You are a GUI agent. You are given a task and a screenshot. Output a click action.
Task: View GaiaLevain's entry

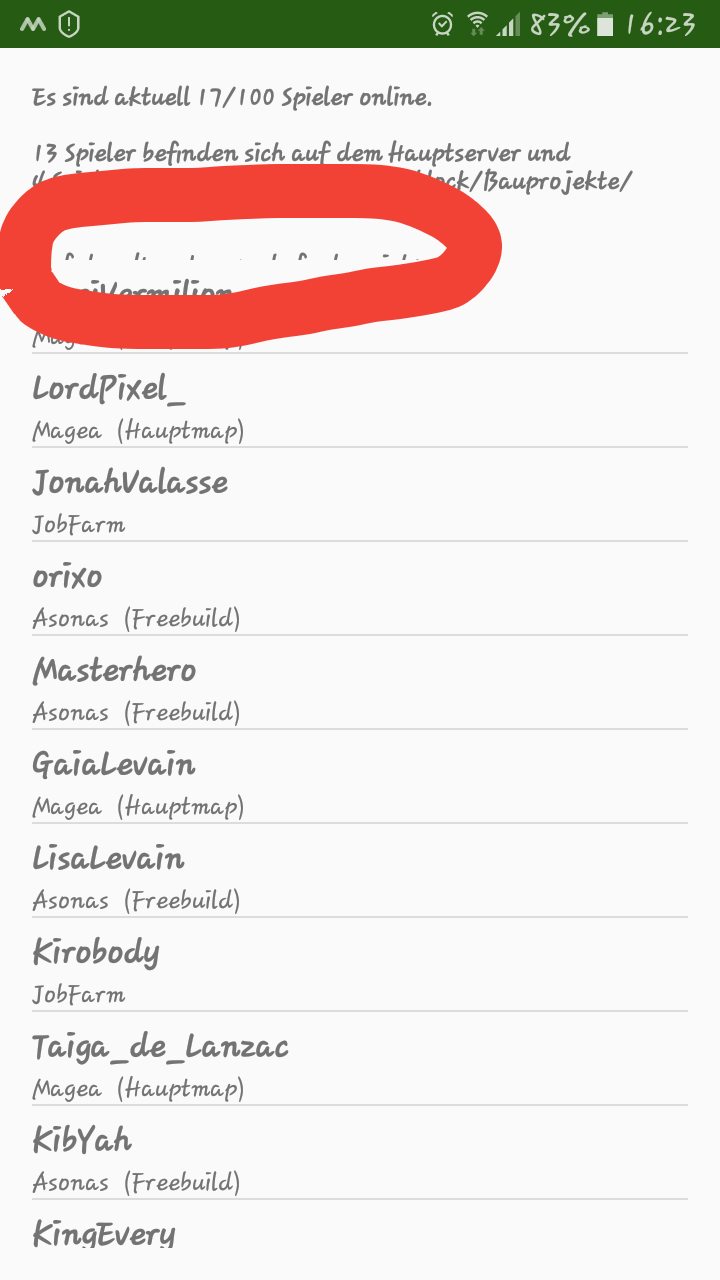360,778
